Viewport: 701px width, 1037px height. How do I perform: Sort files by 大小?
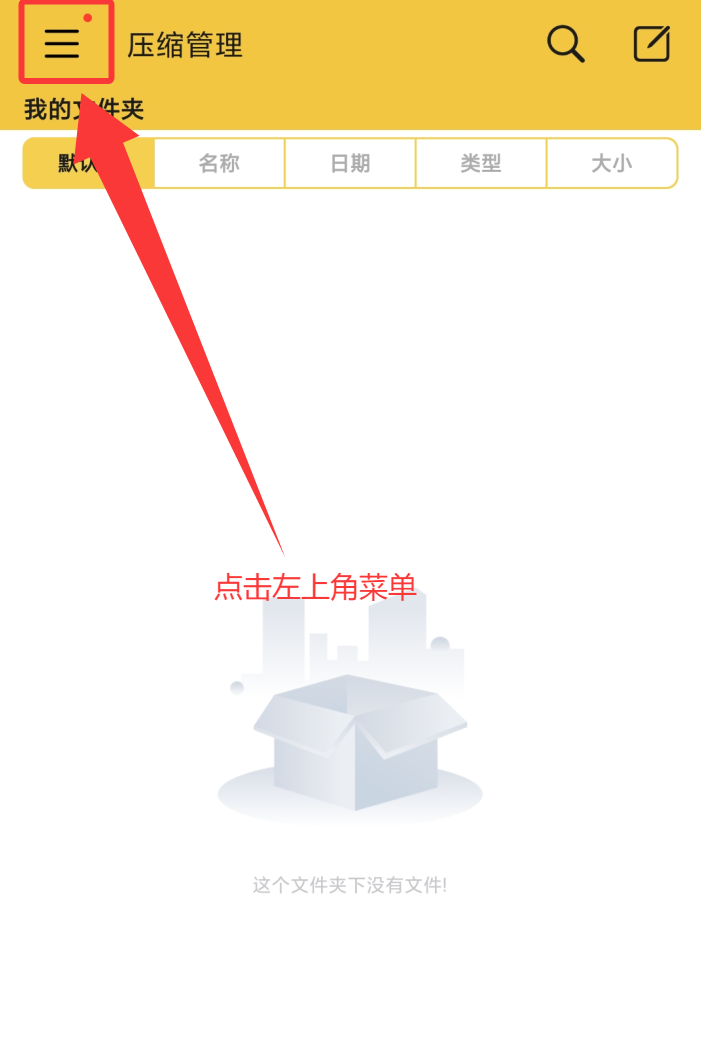coord(611,163)
